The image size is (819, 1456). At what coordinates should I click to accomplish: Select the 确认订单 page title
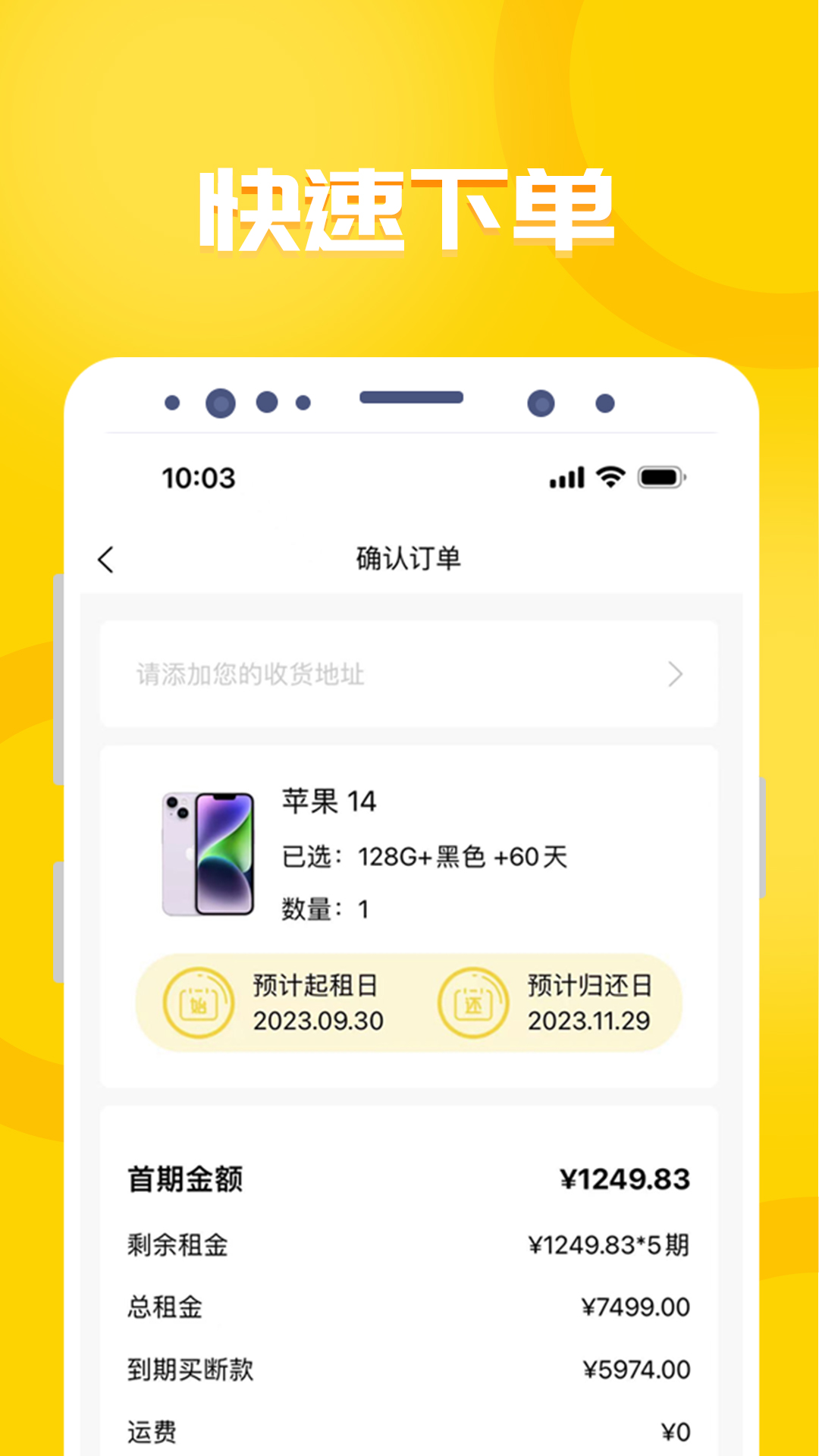[x=409, y=559]
